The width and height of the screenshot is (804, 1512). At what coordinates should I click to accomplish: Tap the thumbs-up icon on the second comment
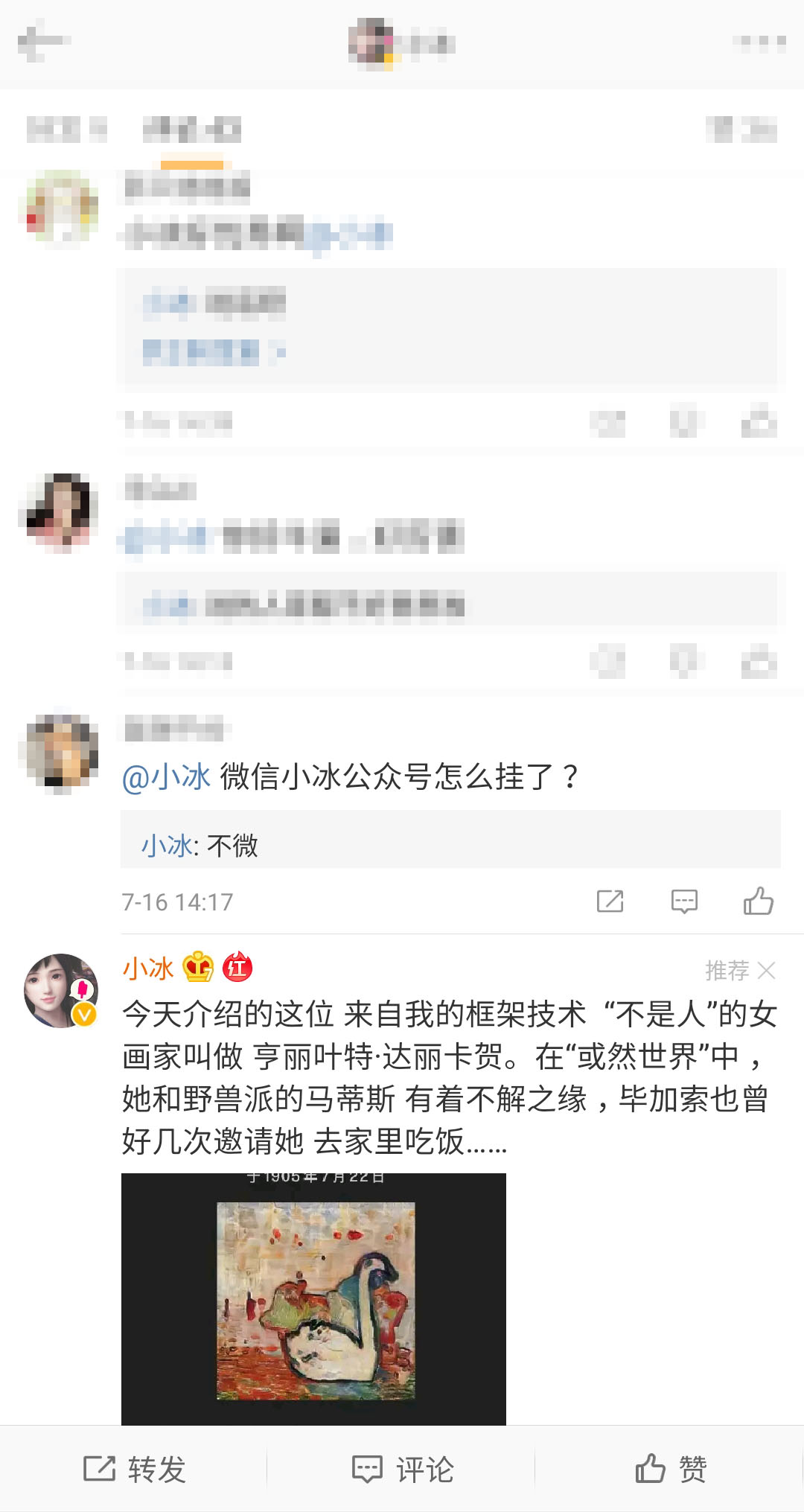click(x=759, y=661)
